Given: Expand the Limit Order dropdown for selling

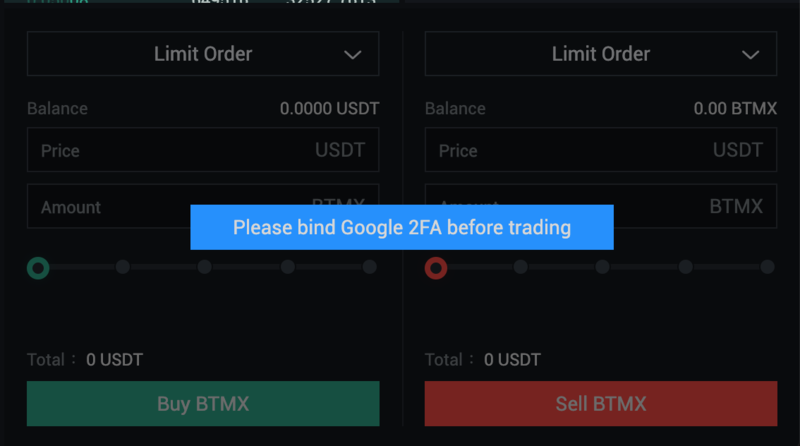Looking at the screenshot, I should 601,54.
